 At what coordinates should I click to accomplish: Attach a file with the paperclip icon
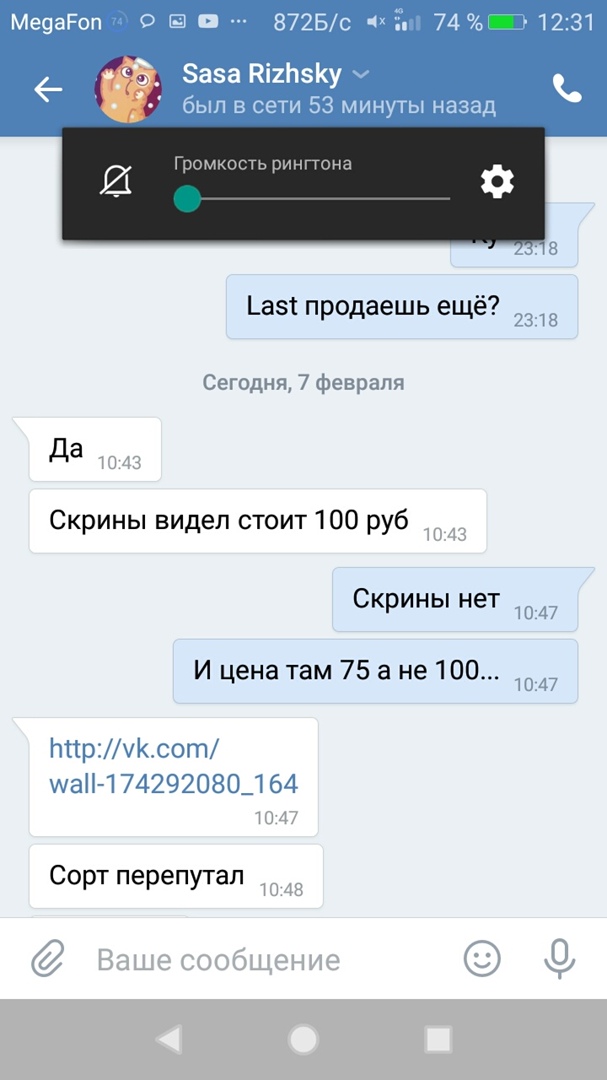(46, 960)
